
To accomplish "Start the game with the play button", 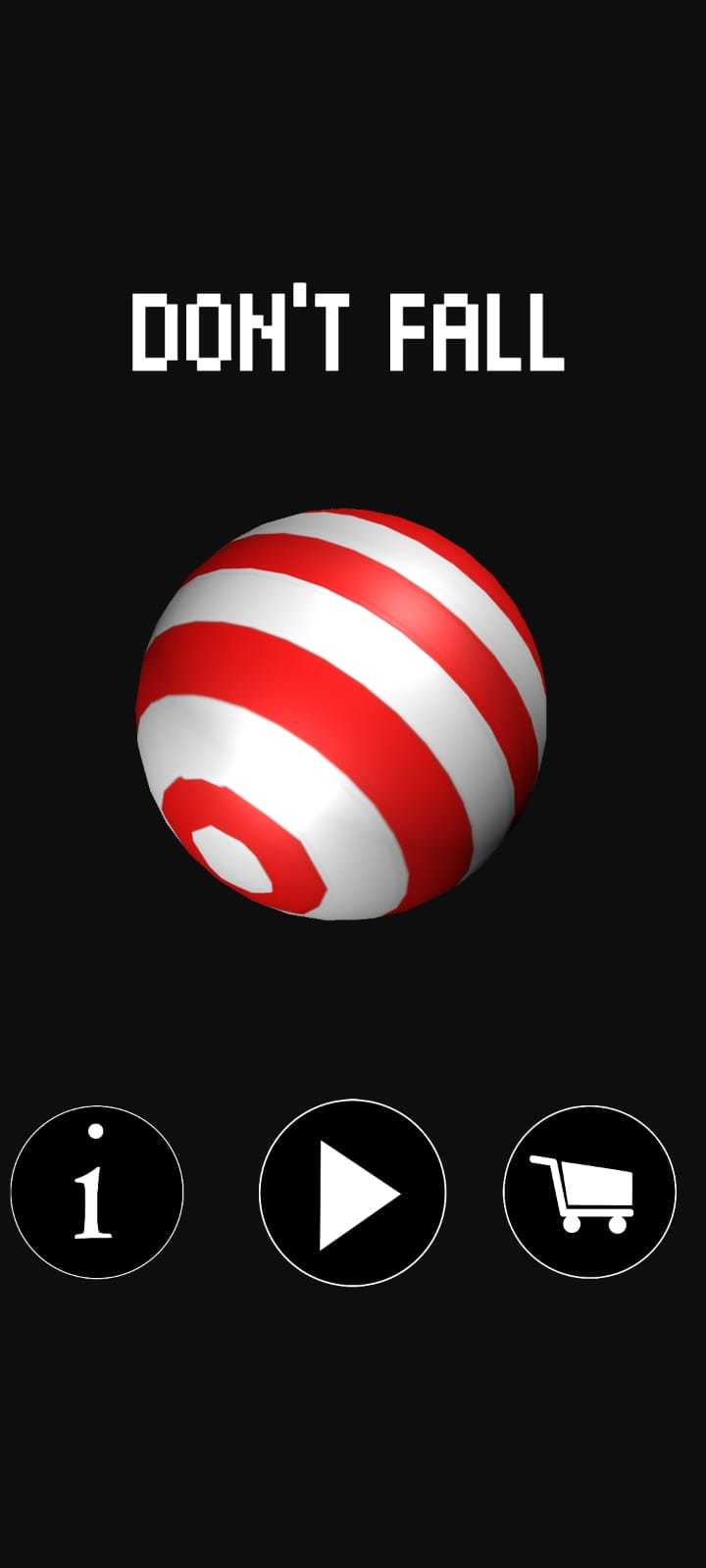I will point(352,1193).
